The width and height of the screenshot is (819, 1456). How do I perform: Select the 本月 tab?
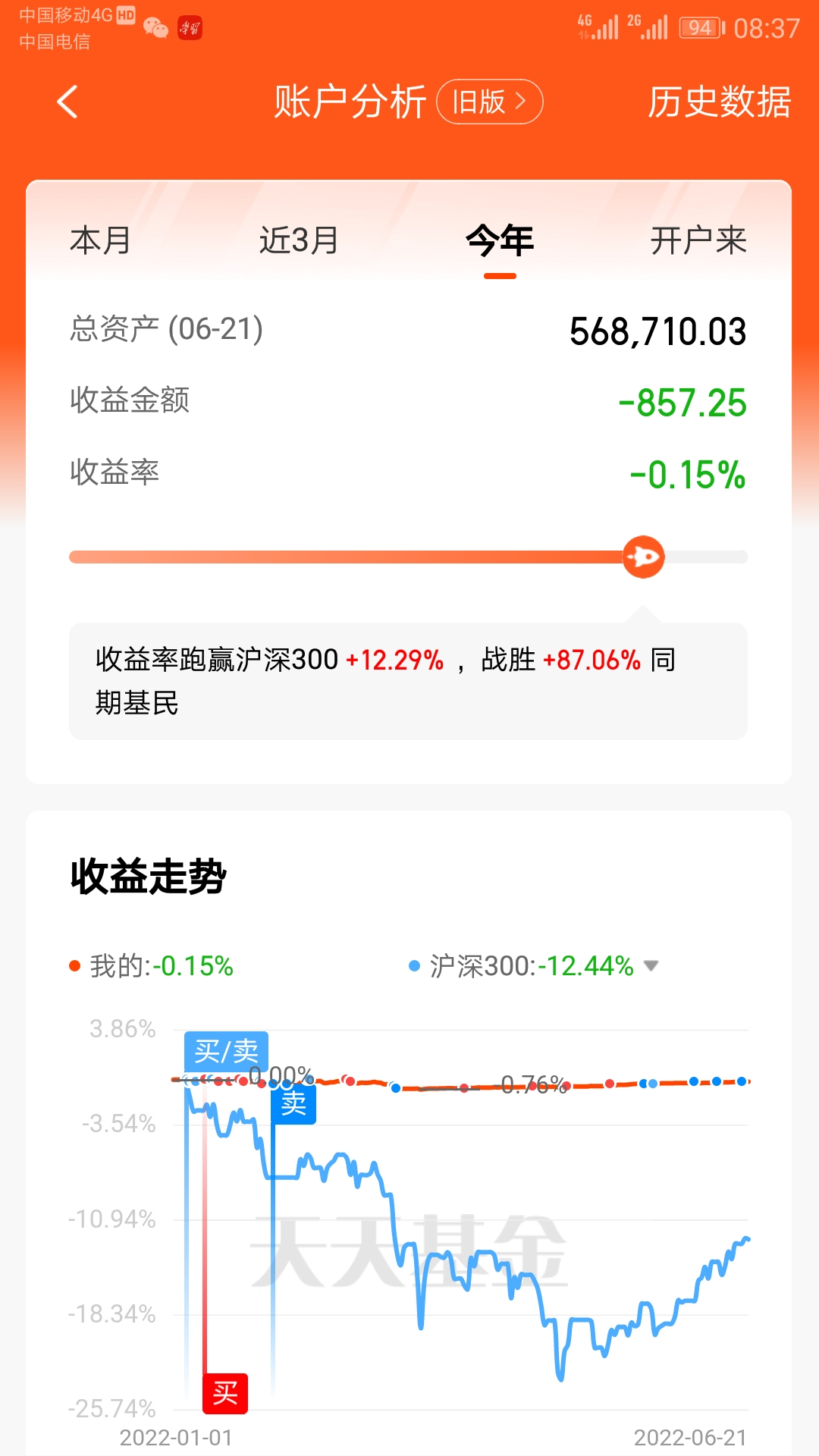(x=100, y=240)
